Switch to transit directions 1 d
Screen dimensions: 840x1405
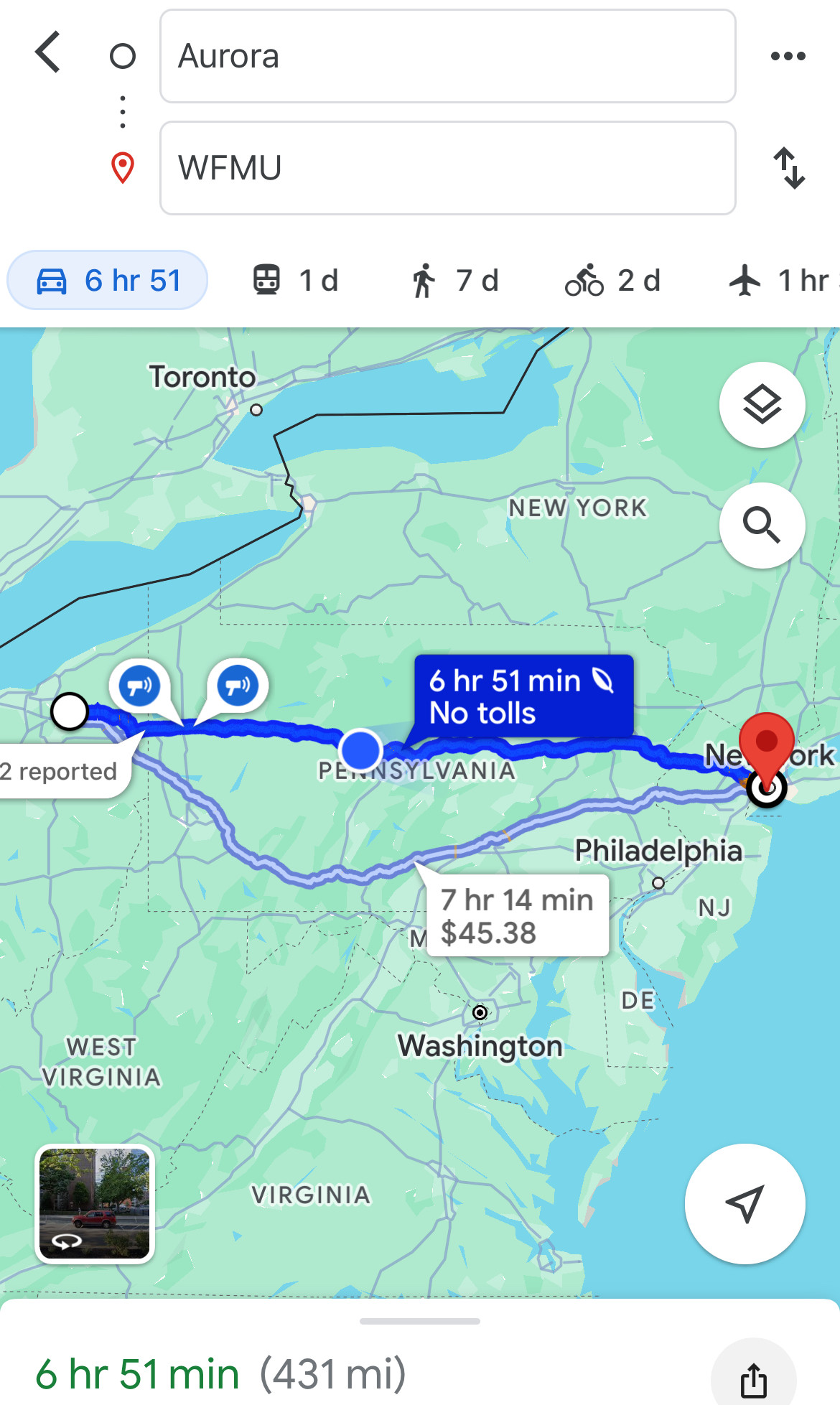point(295,281)
